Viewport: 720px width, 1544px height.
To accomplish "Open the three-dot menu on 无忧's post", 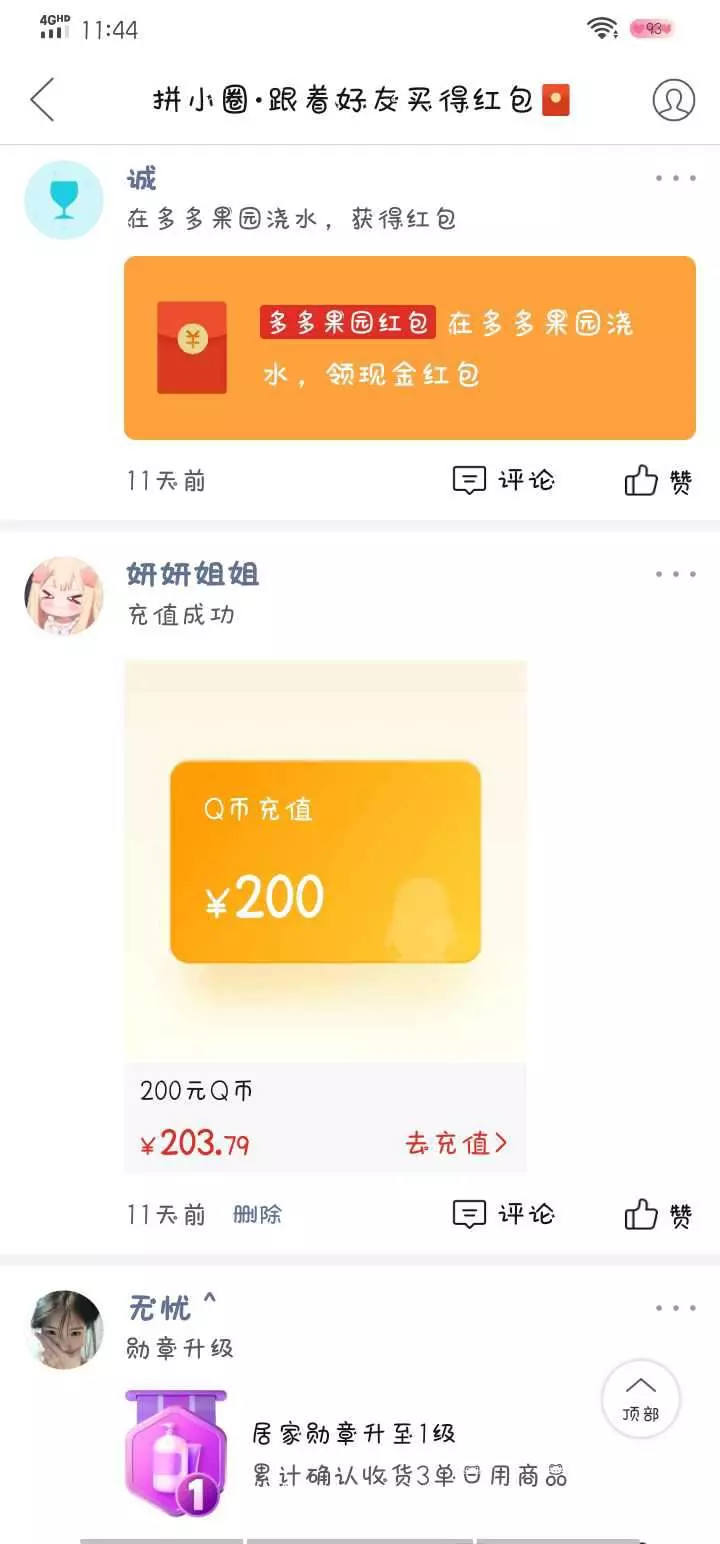I will point(676,1309).
